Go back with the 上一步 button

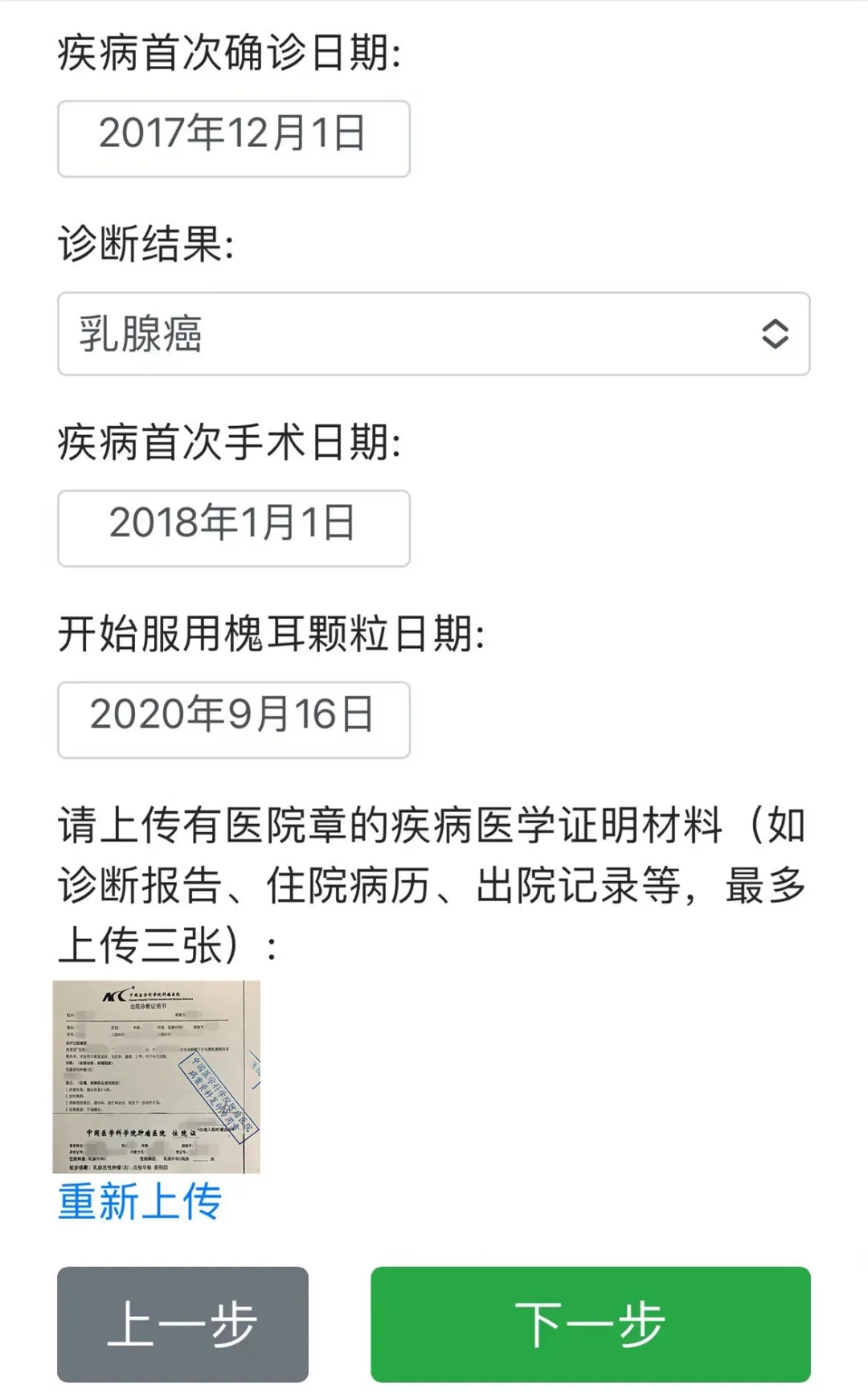[182, 1324]
